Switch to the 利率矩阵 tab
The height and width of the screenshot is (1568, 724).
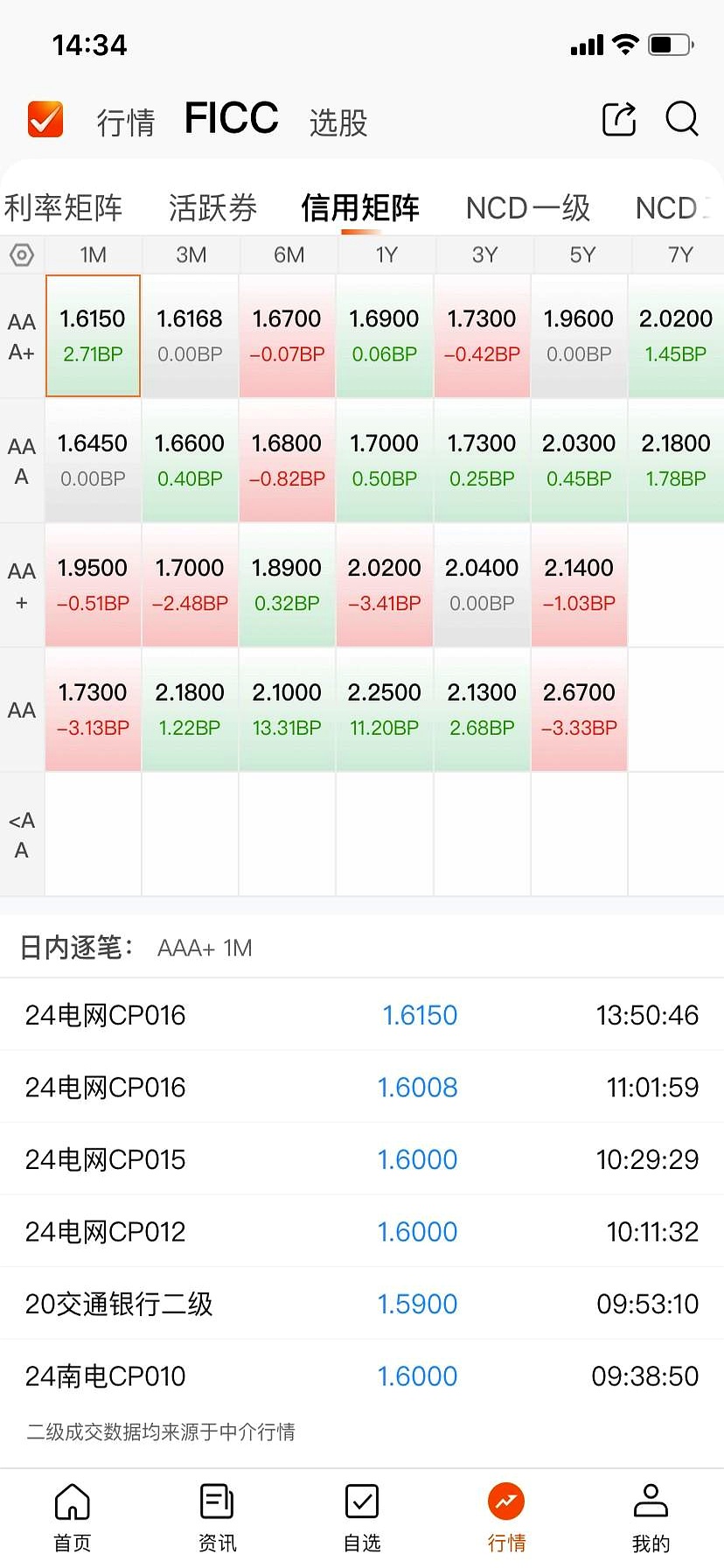(x=63, y=208)
